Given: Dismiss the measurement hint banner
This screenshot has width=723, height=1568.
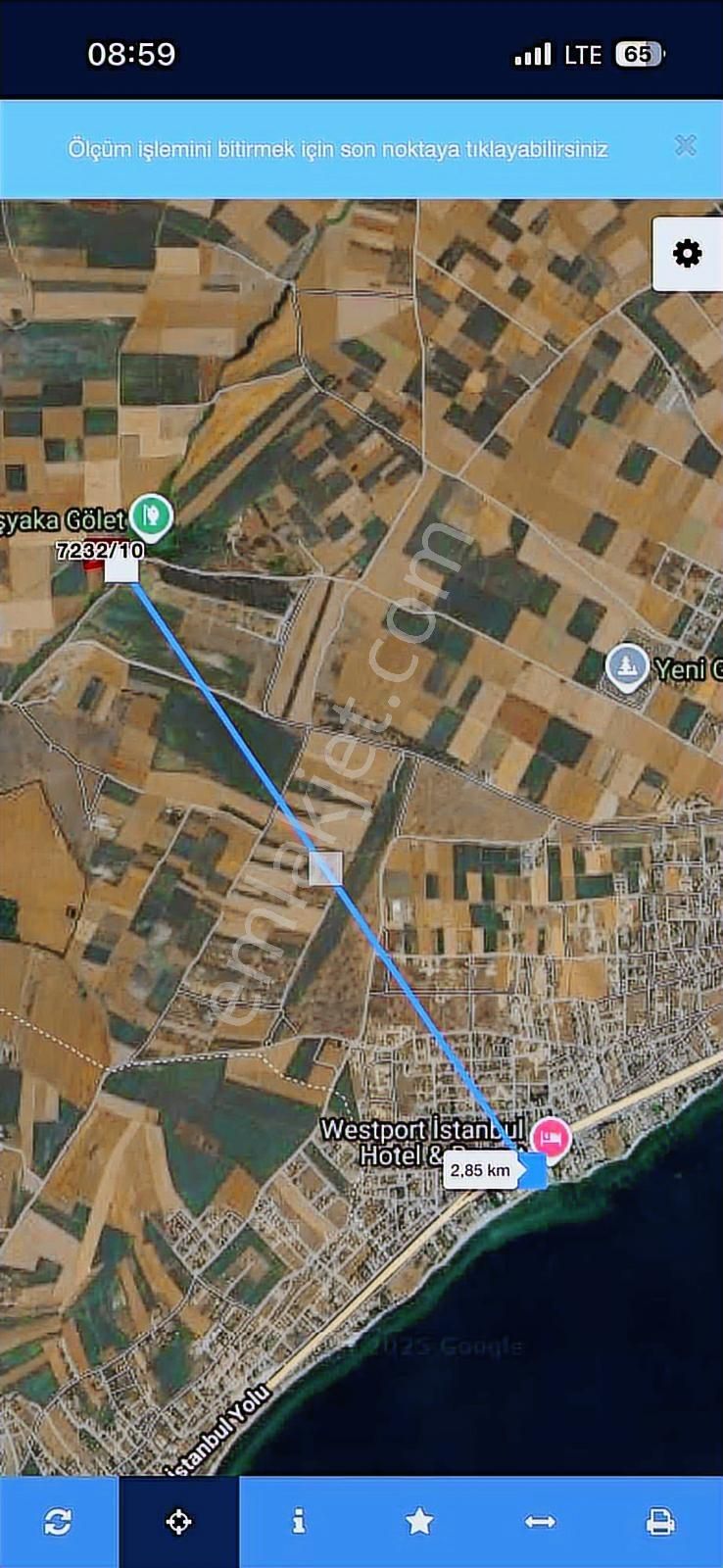Looking at the screenshot, I should (x=685, y=146).
